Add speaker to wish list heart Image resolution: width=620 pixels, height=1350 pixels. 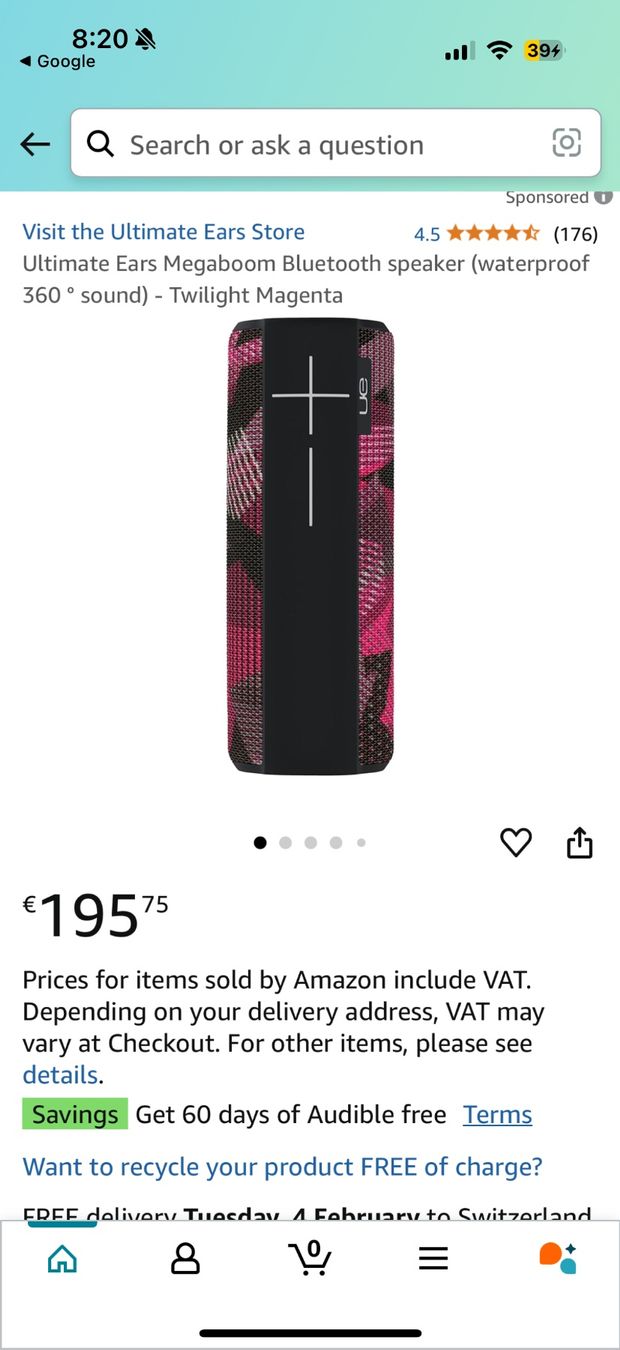(516, 843)
